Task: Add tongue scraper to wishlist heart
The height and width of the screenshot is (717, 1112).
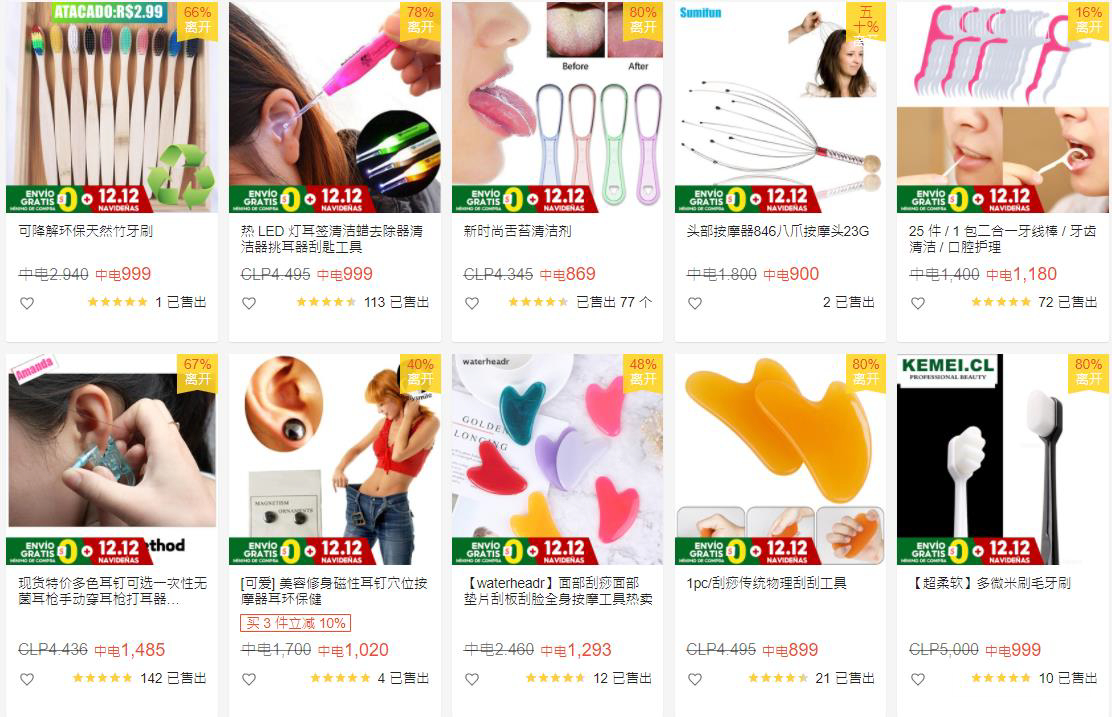Action: pos(472,303)
